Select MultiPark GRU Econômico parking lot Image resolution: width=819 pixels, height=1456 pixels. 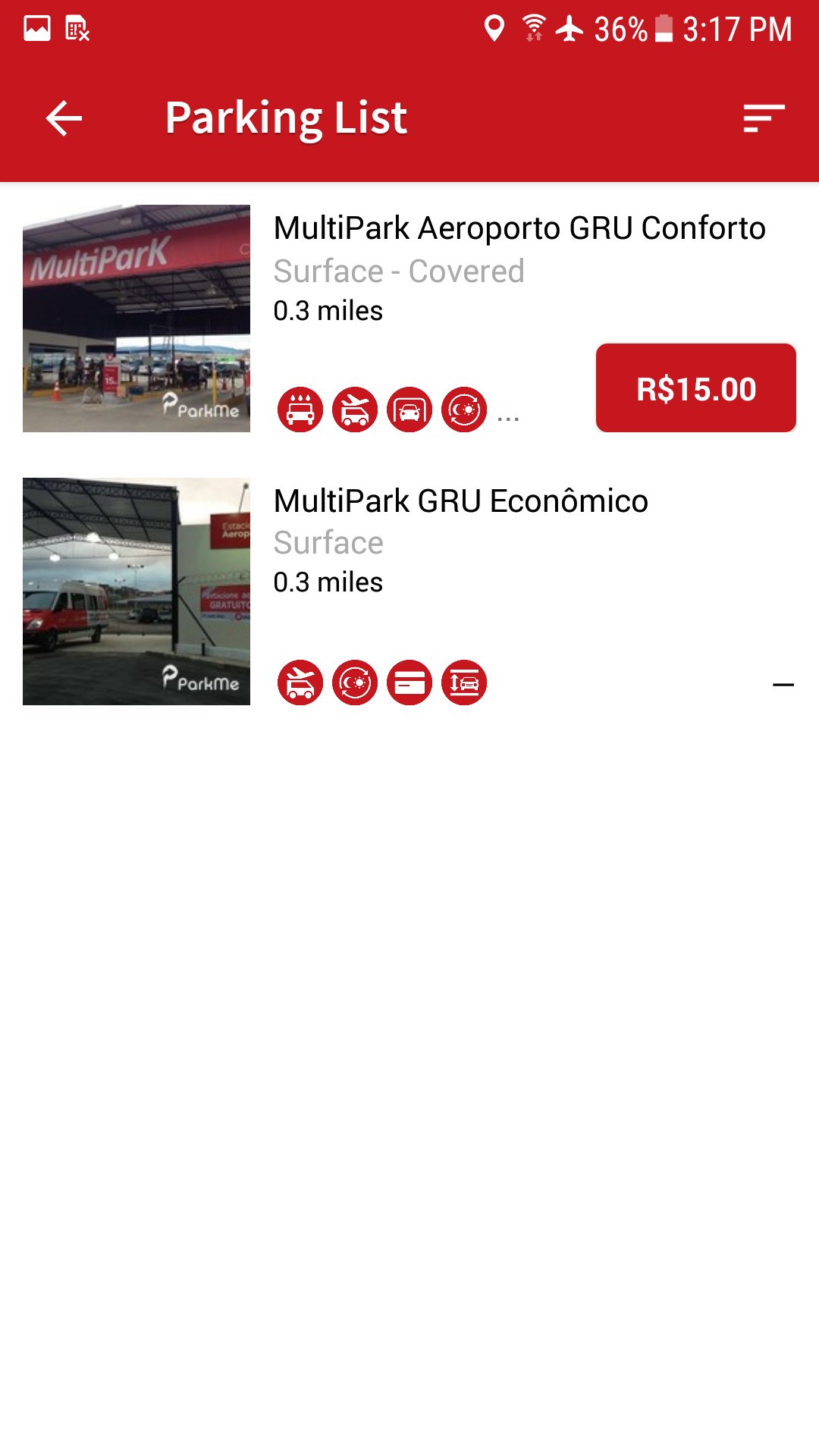tap(460, 501)
